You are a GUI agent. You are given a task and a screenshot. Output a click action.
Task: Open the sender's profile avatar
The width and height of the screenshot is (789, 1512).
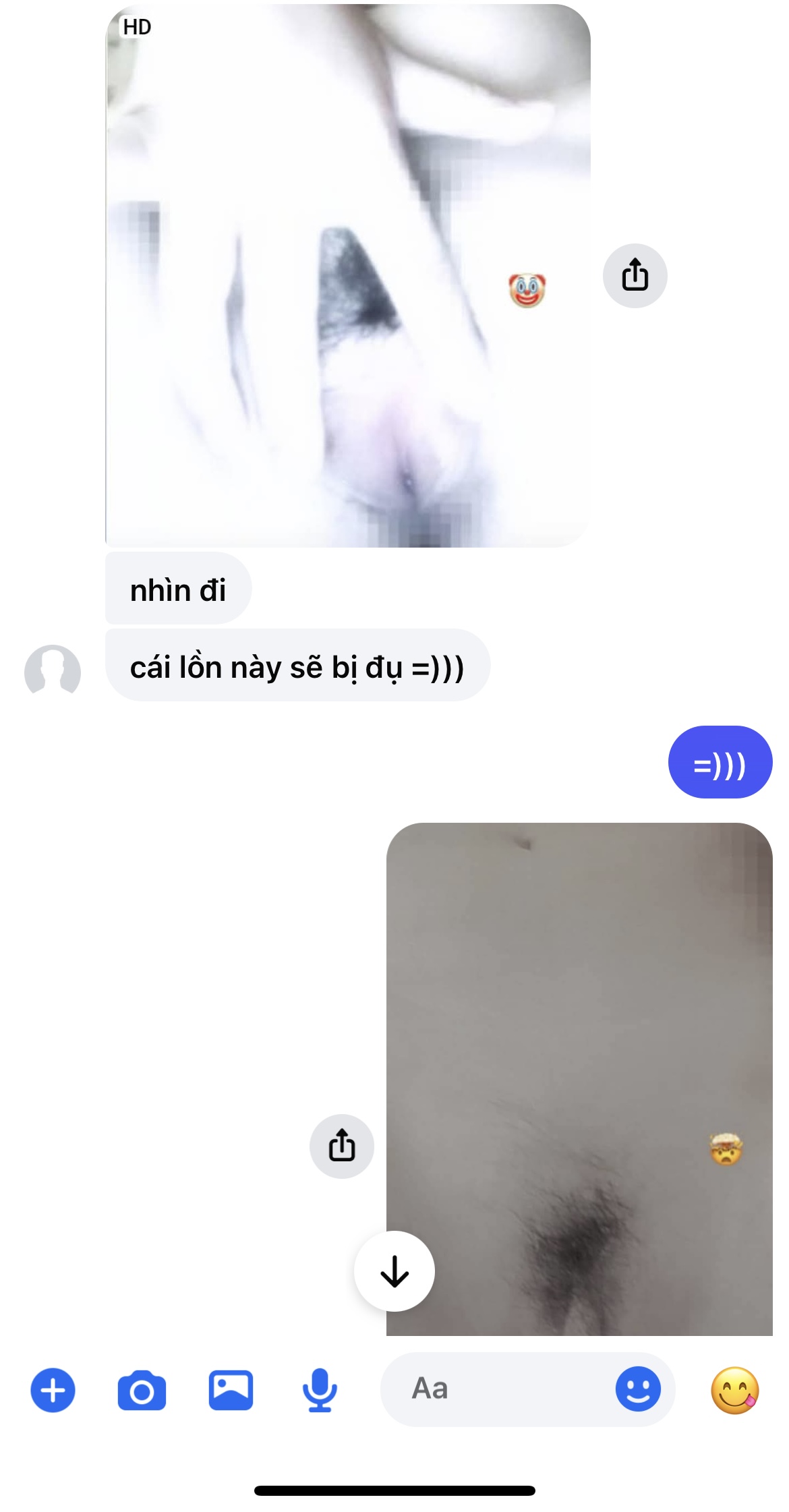[53, 672]
